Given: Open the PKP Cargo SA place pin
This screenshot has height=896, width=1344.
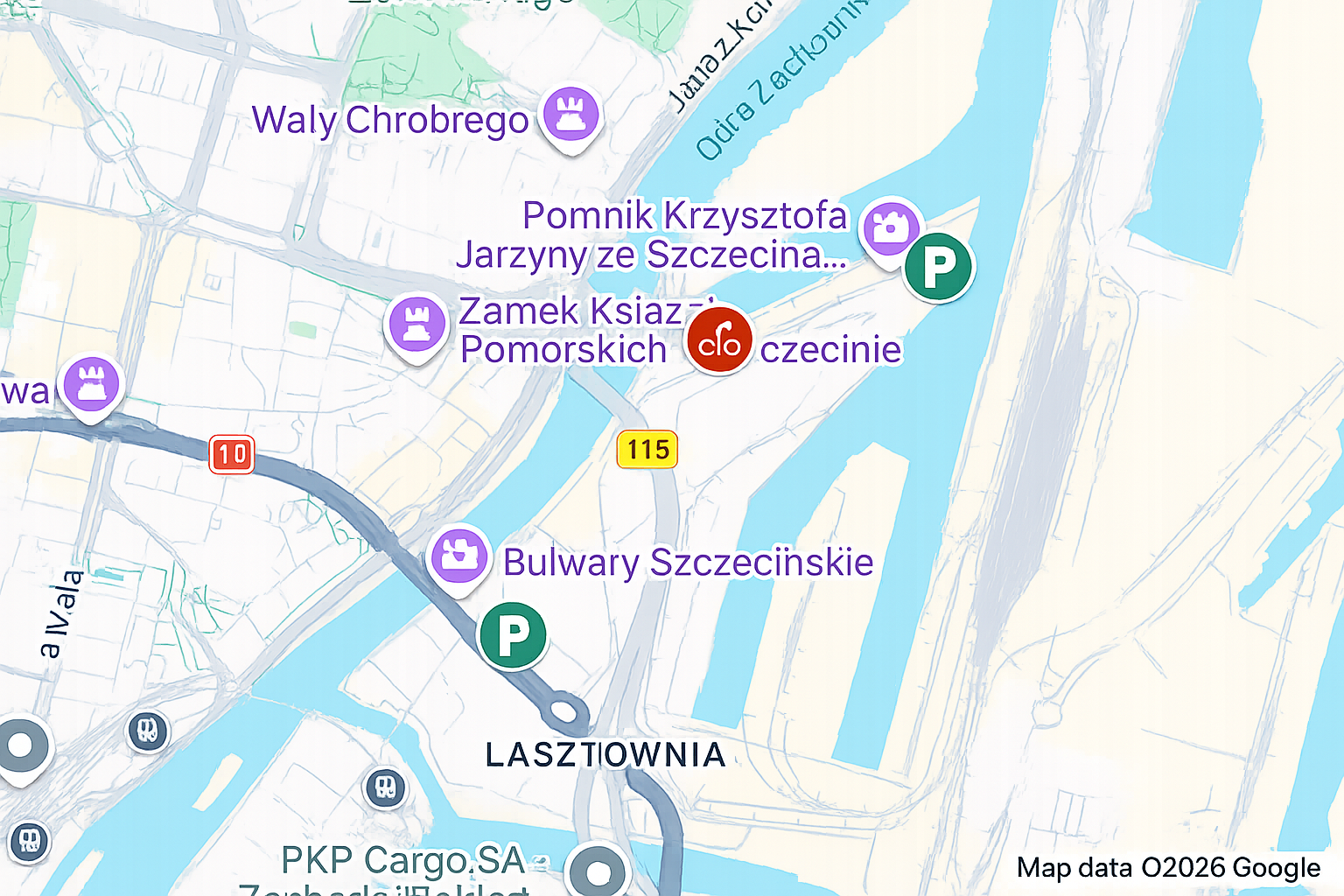Looking at the screenshot, I should pyautogui.click(x=598, y=871).
